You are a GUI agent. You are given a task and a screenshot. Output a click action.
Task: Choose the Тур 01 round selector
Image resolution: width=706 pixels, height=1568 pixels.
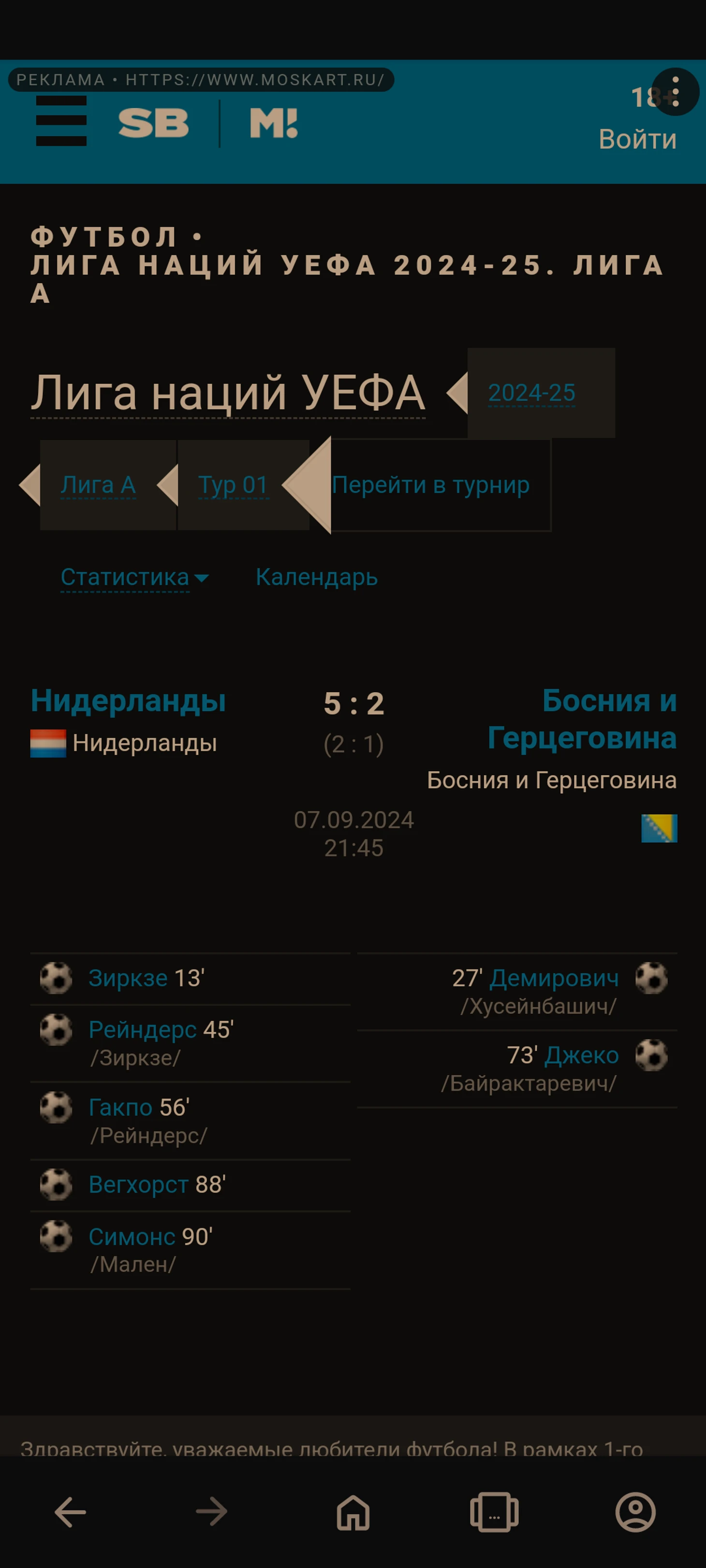click(x=233, y=485)
